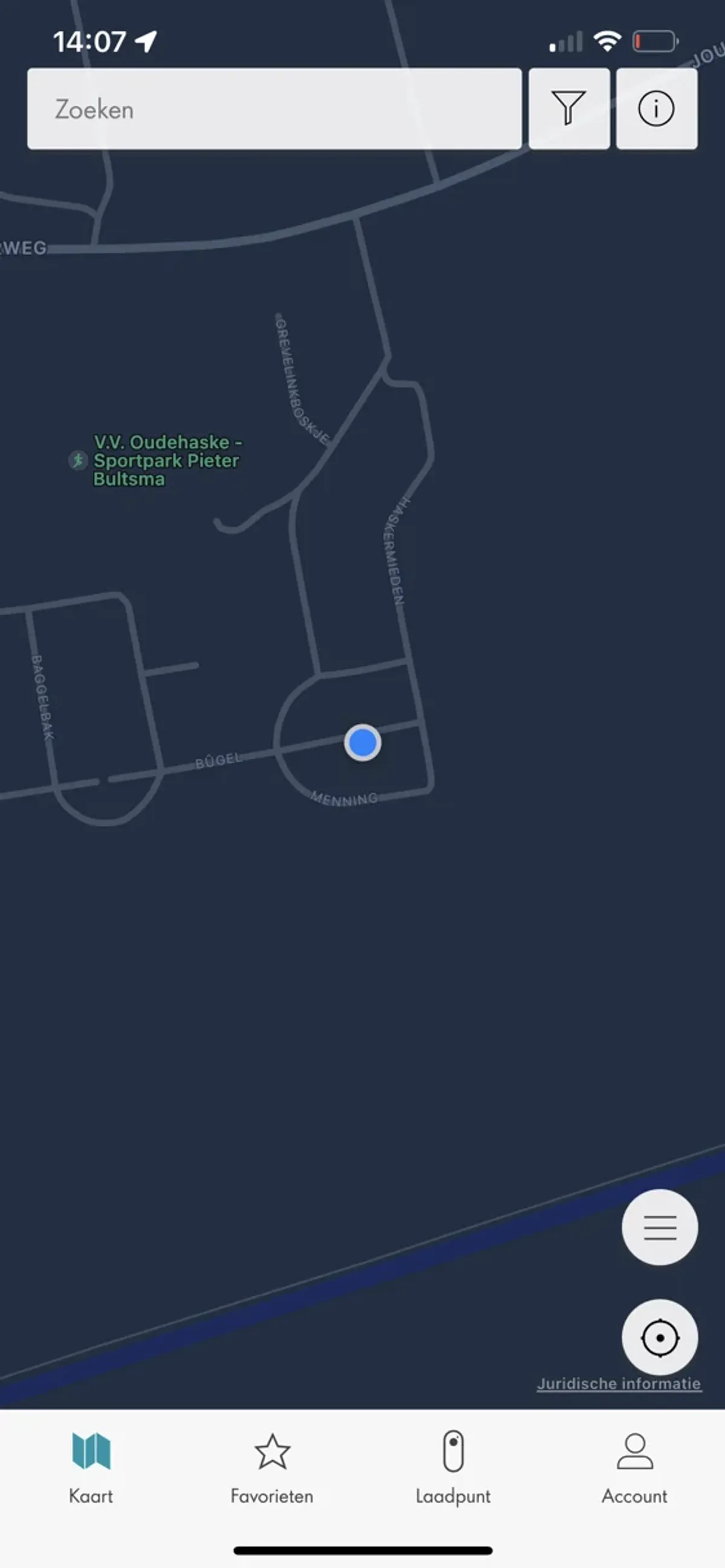Image resolution: width=725 pixels, height=1568 pixels.
Task: Open the list view button
Action: tap(659, 1227)
